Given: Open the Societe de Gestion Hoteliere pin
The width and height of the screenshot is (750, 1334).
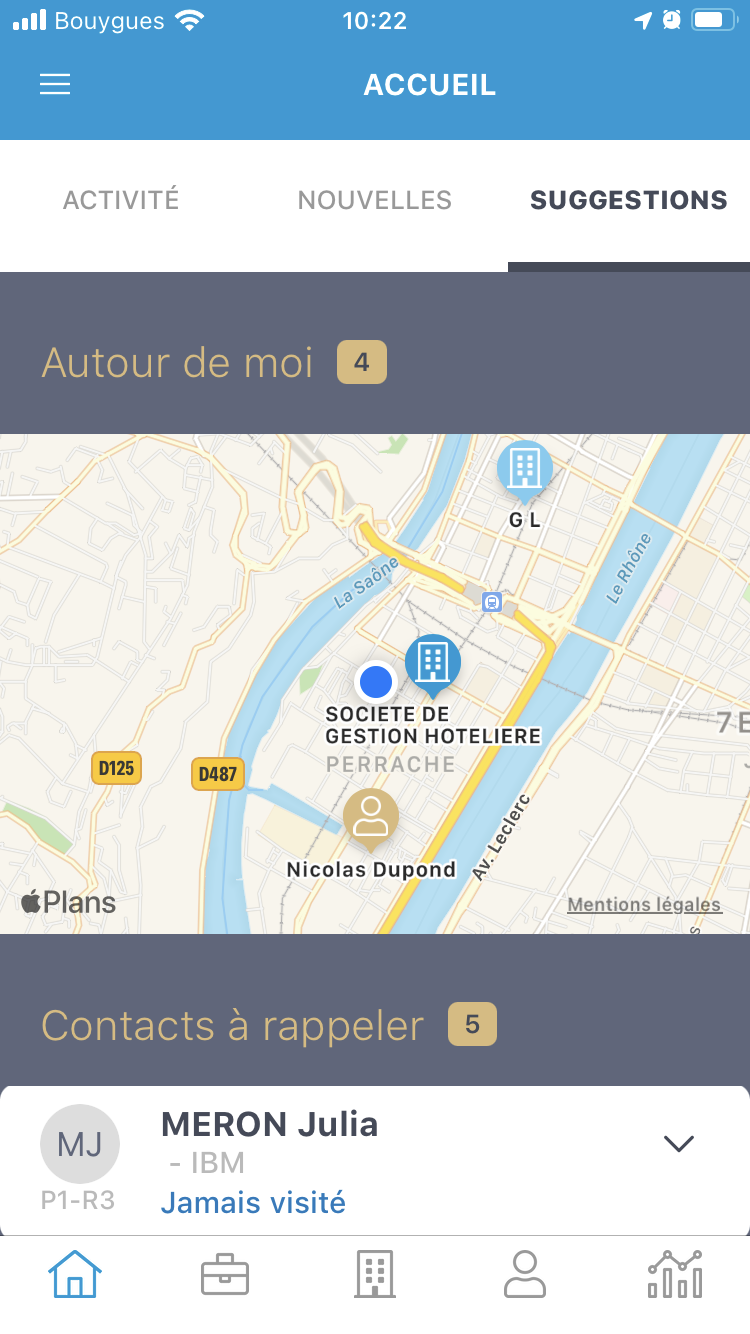Looking at the screenshot, I should (433, 663).
